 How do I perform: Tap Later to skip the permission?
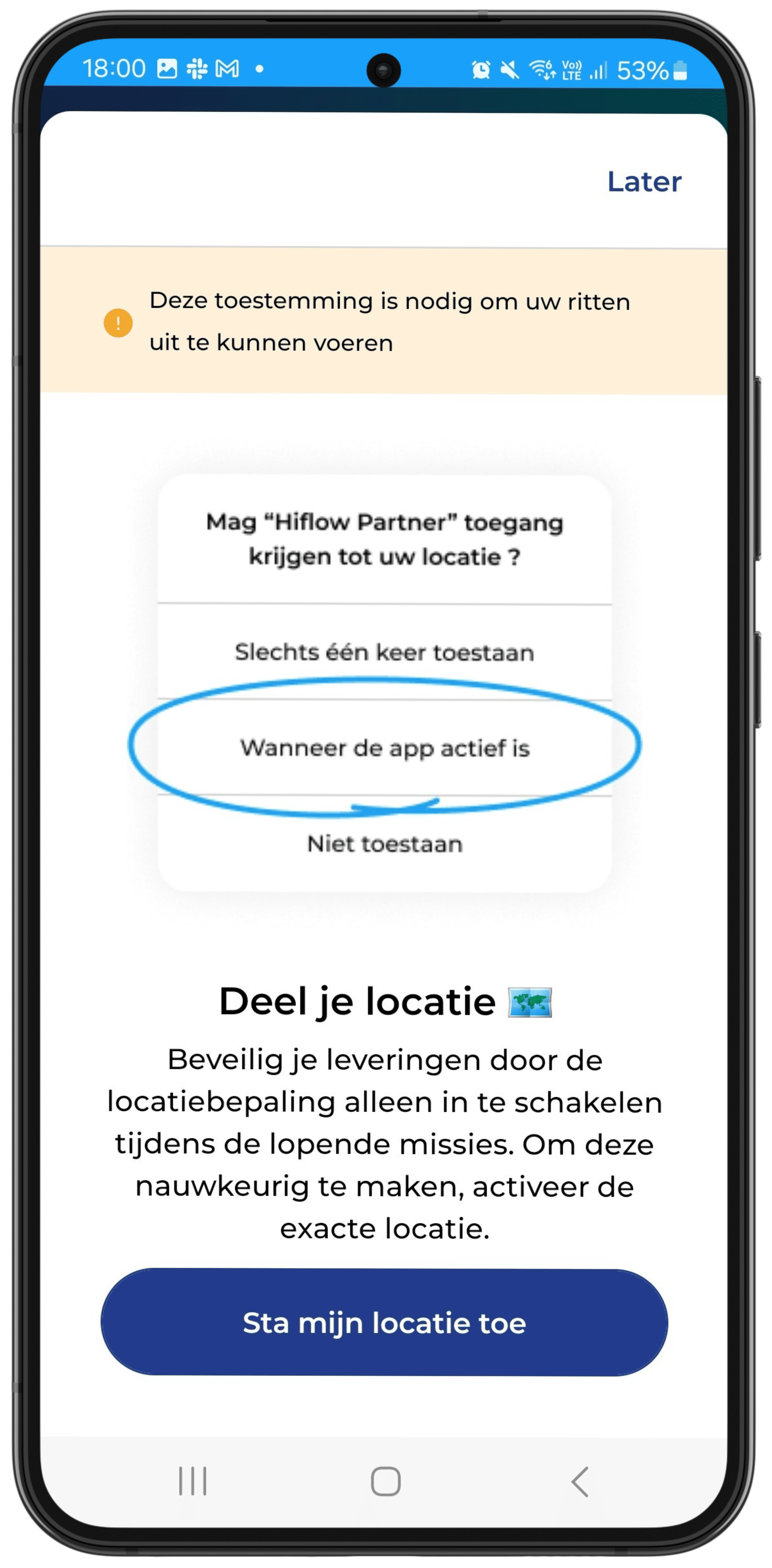point(643,181)
